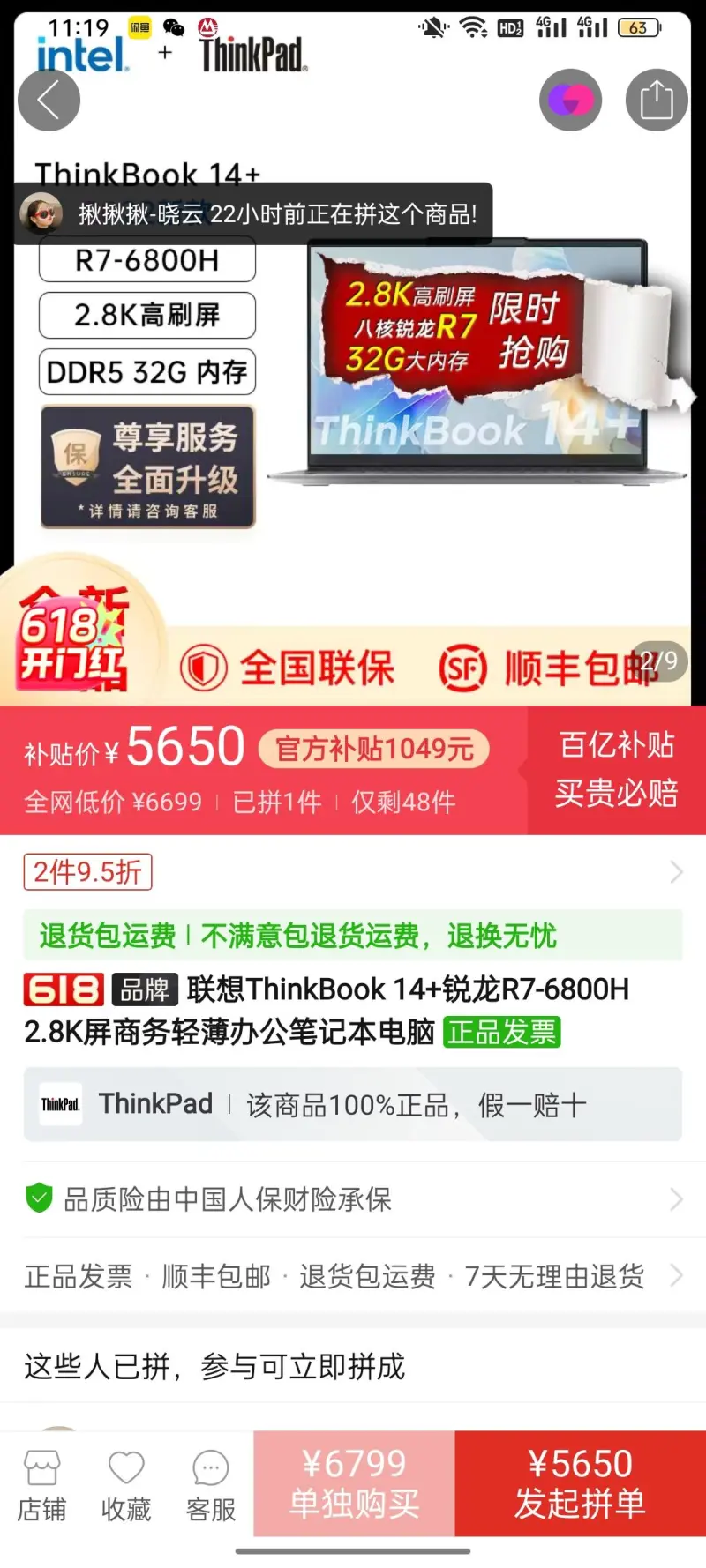Contact 客服 customer service
This screenshot has height=1568, width=706.
(211, 1486)
